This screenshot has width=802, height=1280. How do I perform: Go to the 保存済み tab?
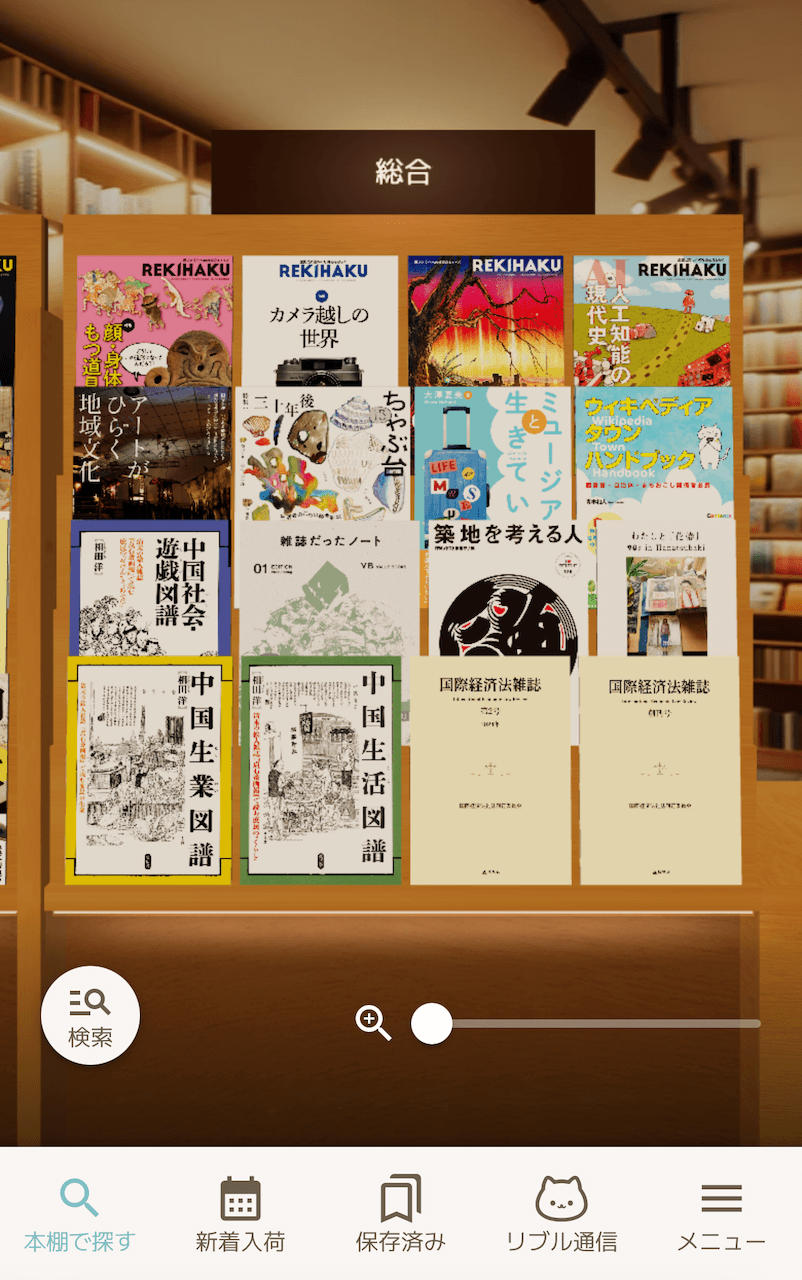pyautogui.click(x=401, y=1215)
